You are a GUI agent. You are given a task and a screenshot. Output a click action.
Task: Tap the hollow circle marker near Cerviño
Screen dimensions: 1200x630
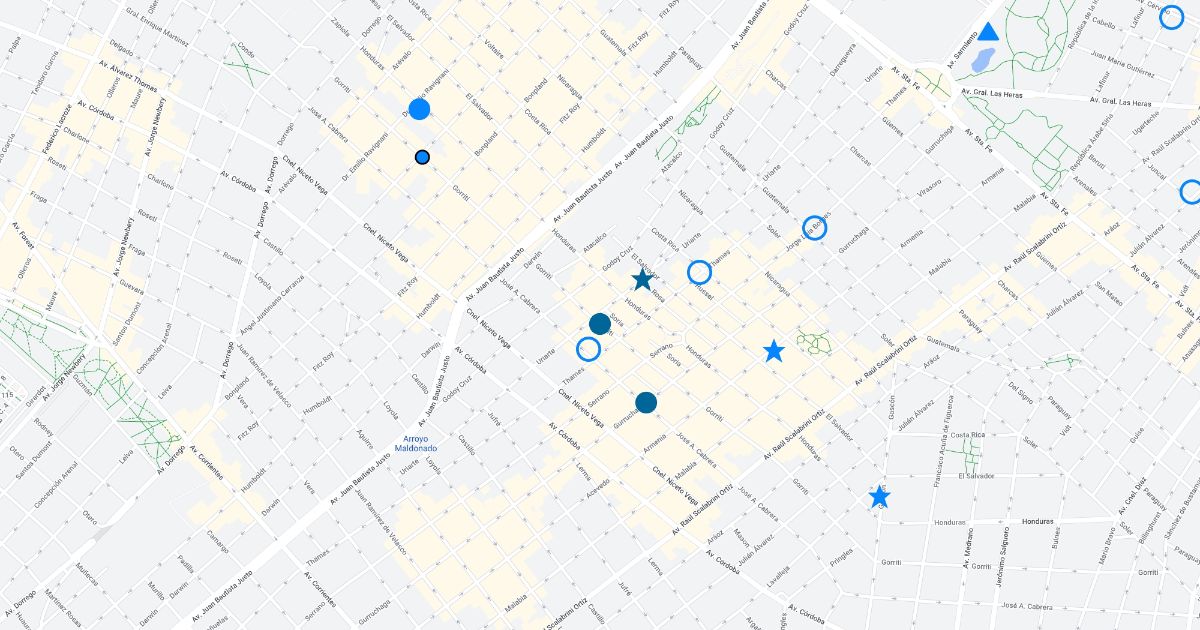(x=1171, y=17)
